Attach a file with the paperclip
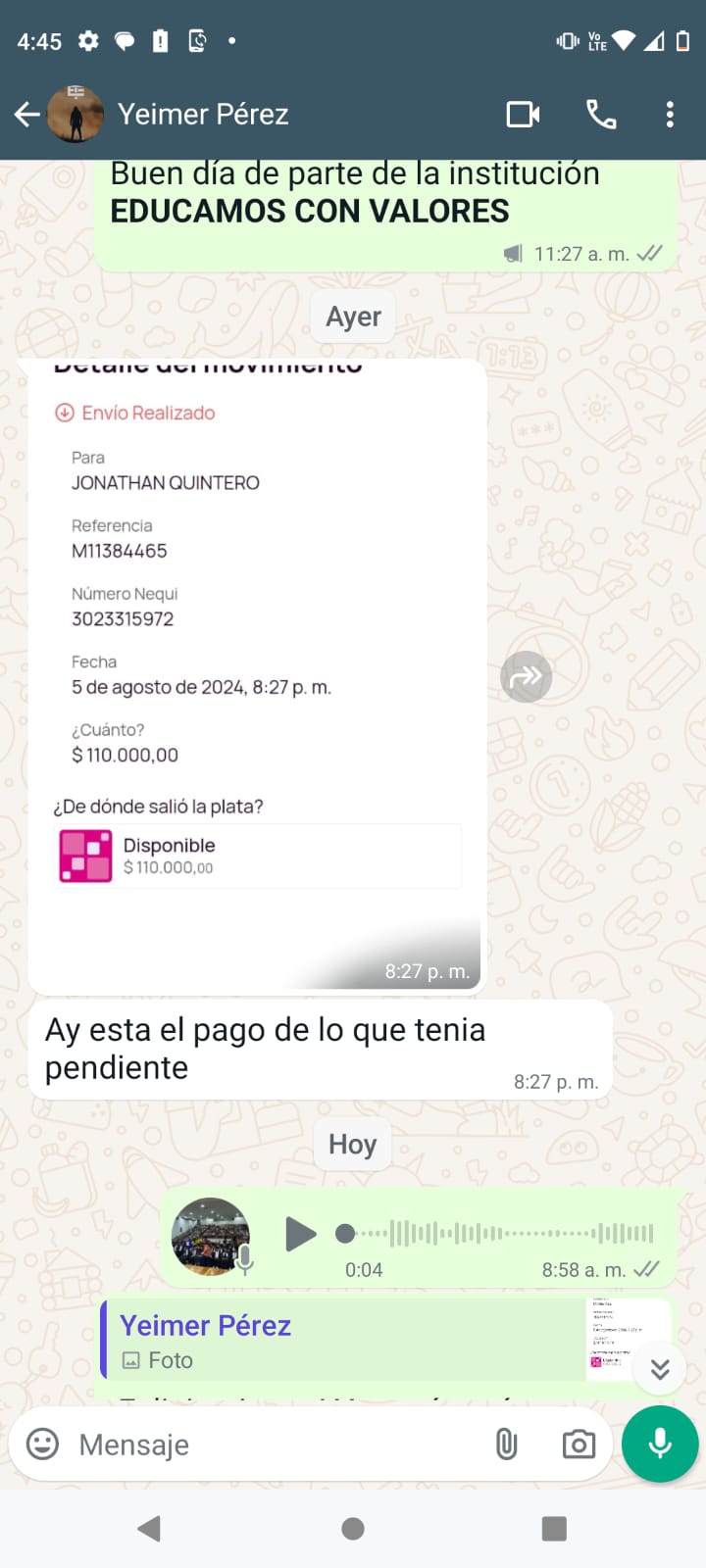 click(506, 1445)
